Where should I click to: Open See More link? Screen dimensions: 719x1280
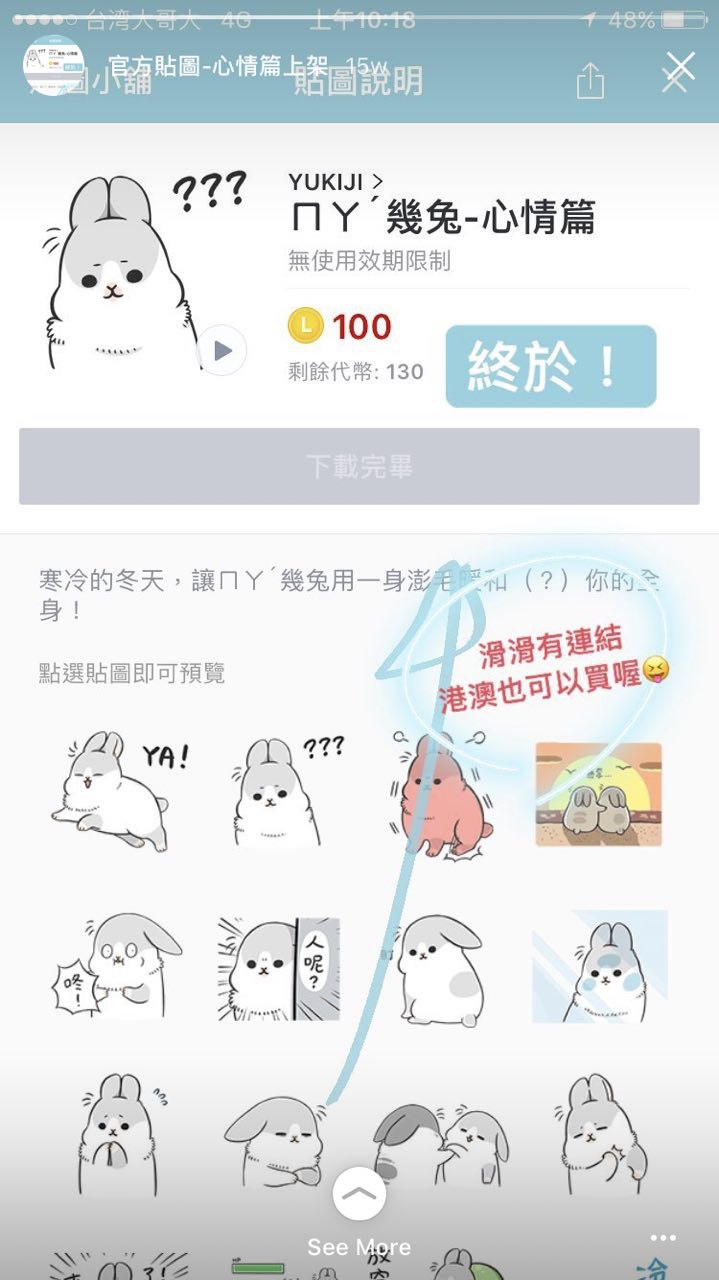359,1211
